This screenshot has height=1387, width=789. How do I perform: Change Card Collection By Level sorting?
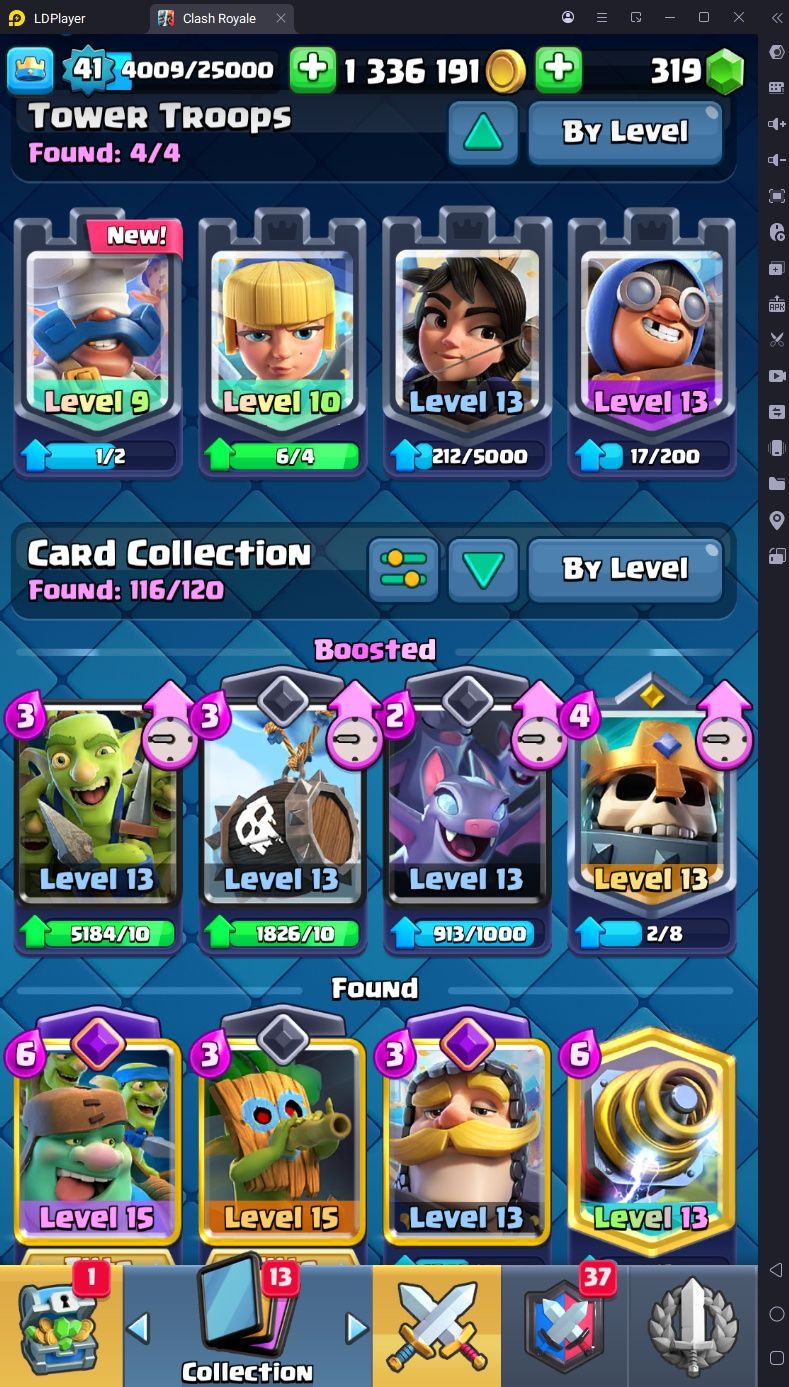click(625, 569)
